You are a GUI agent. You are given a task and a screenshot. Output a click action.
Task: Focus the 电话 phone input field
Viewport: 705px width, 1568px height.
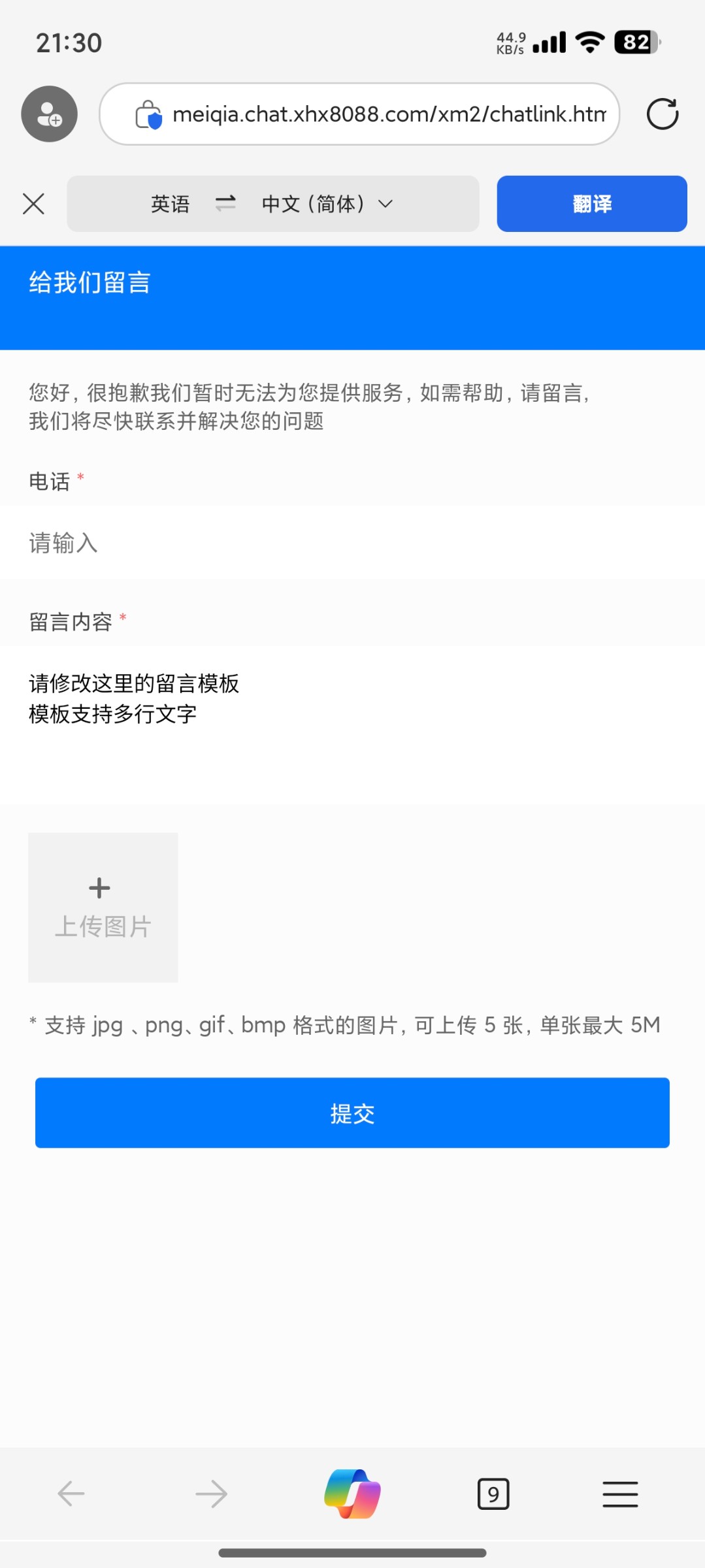[x=353, y=543]
